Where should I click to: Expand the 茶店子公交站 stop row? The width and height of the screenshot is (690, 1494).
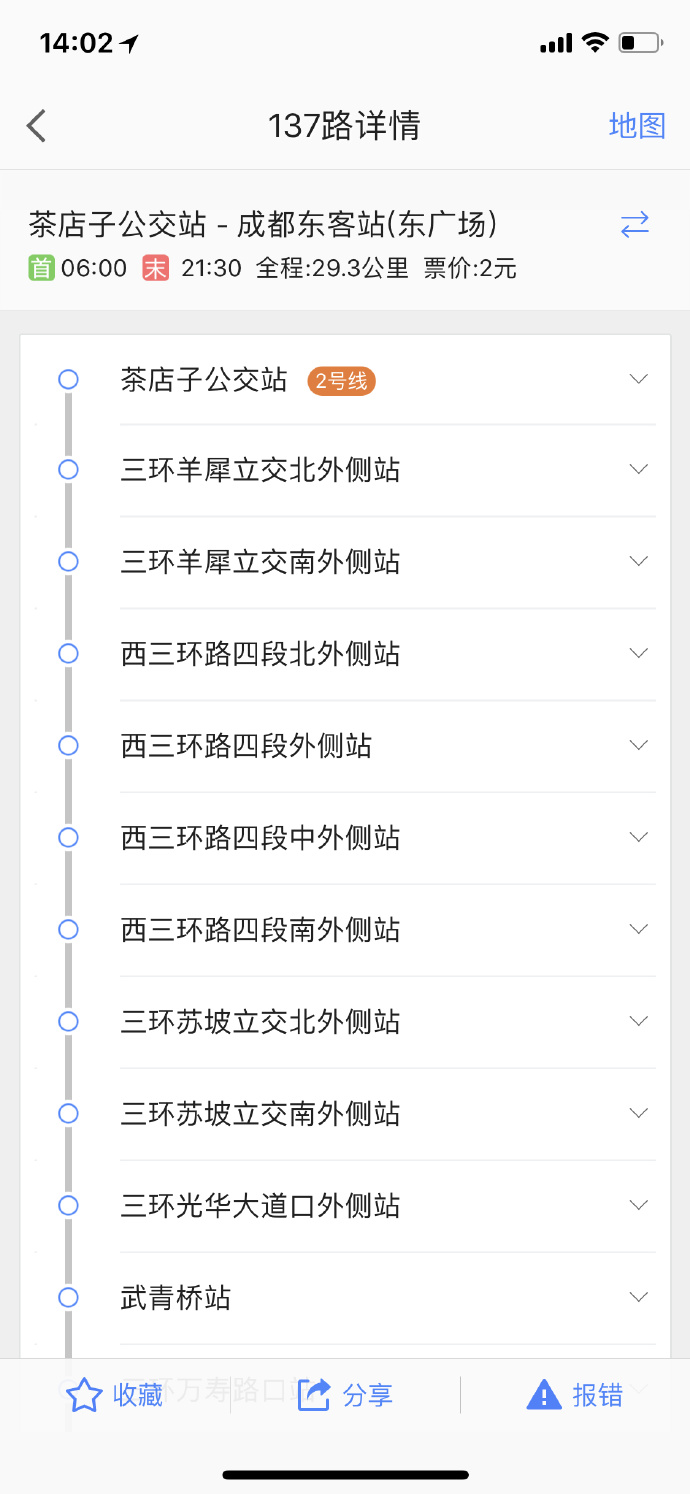(345, 380)
